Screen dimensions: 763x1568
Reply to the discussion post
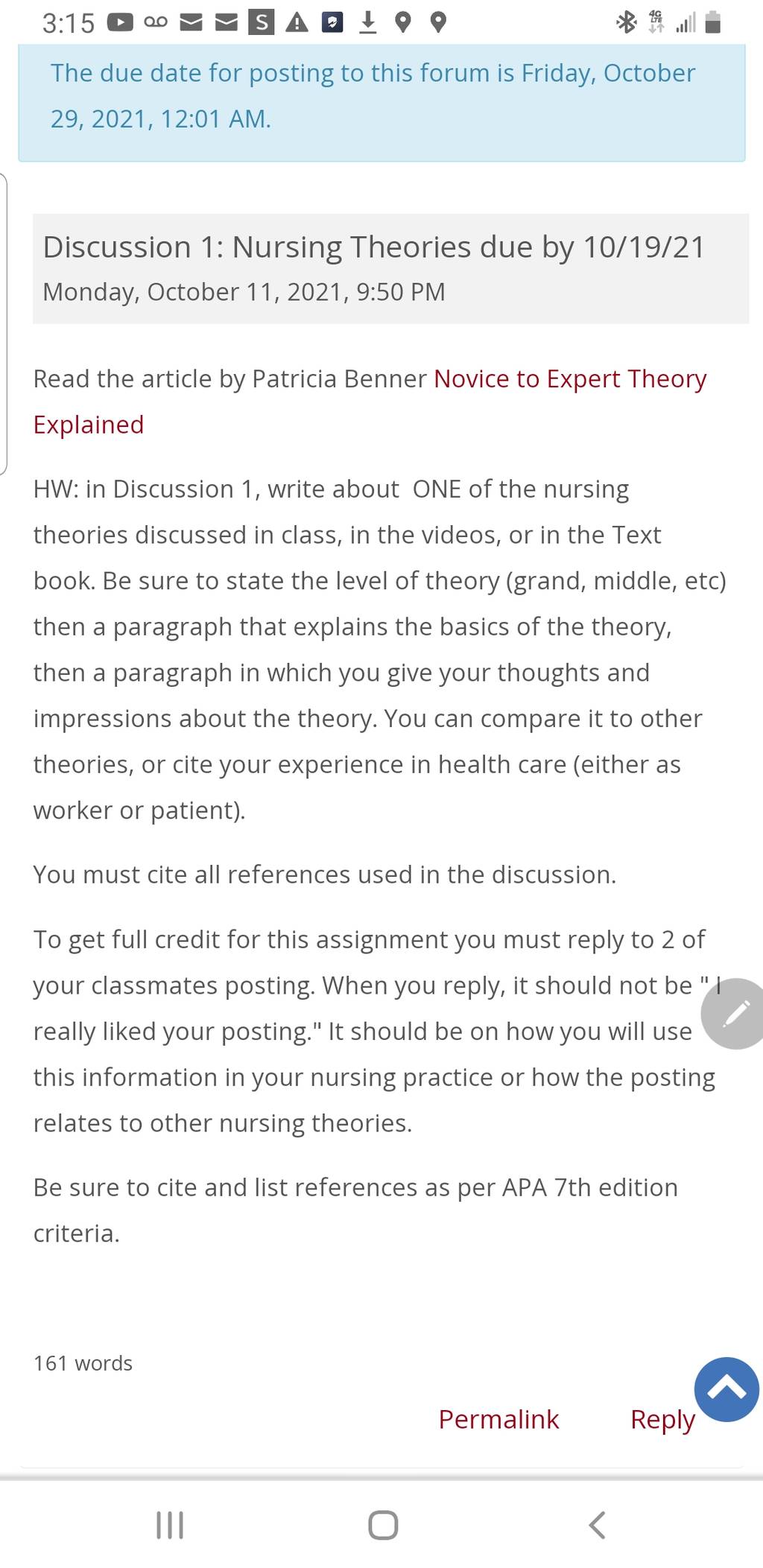(x=662, y=1420)
